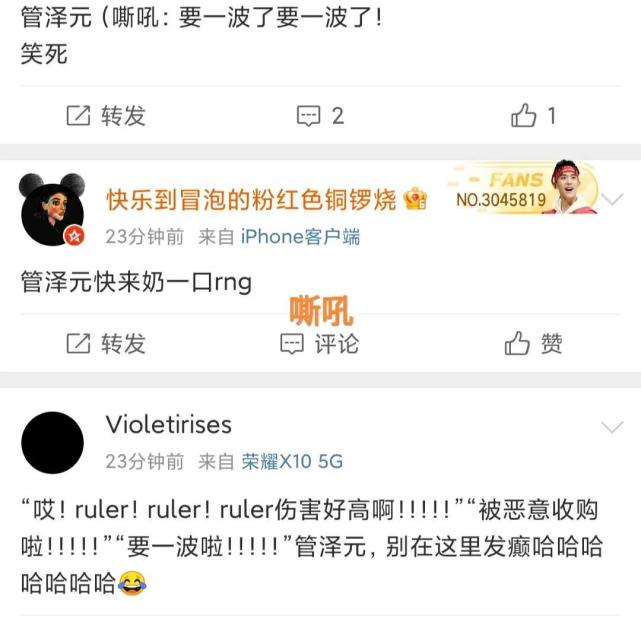Screen dimensions: 641x625
Task: Like the top post with 1 like
Action: [533, 116]
